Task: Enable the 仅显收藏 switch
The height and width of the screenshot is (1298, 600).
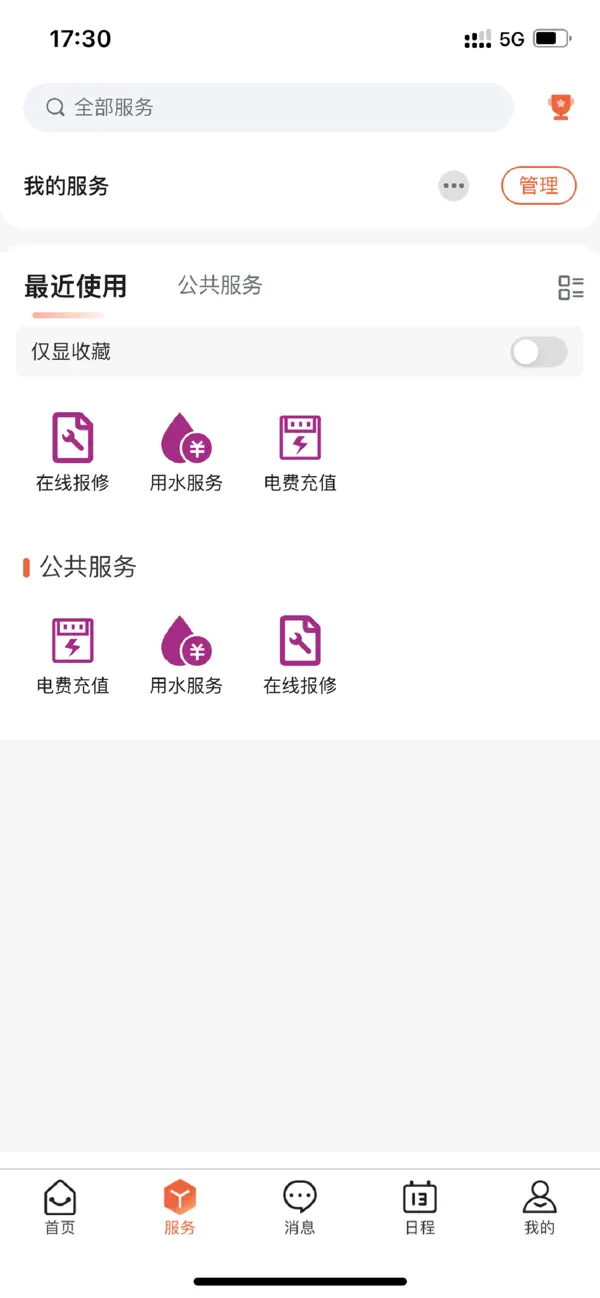Action: (x=538, y=352)
